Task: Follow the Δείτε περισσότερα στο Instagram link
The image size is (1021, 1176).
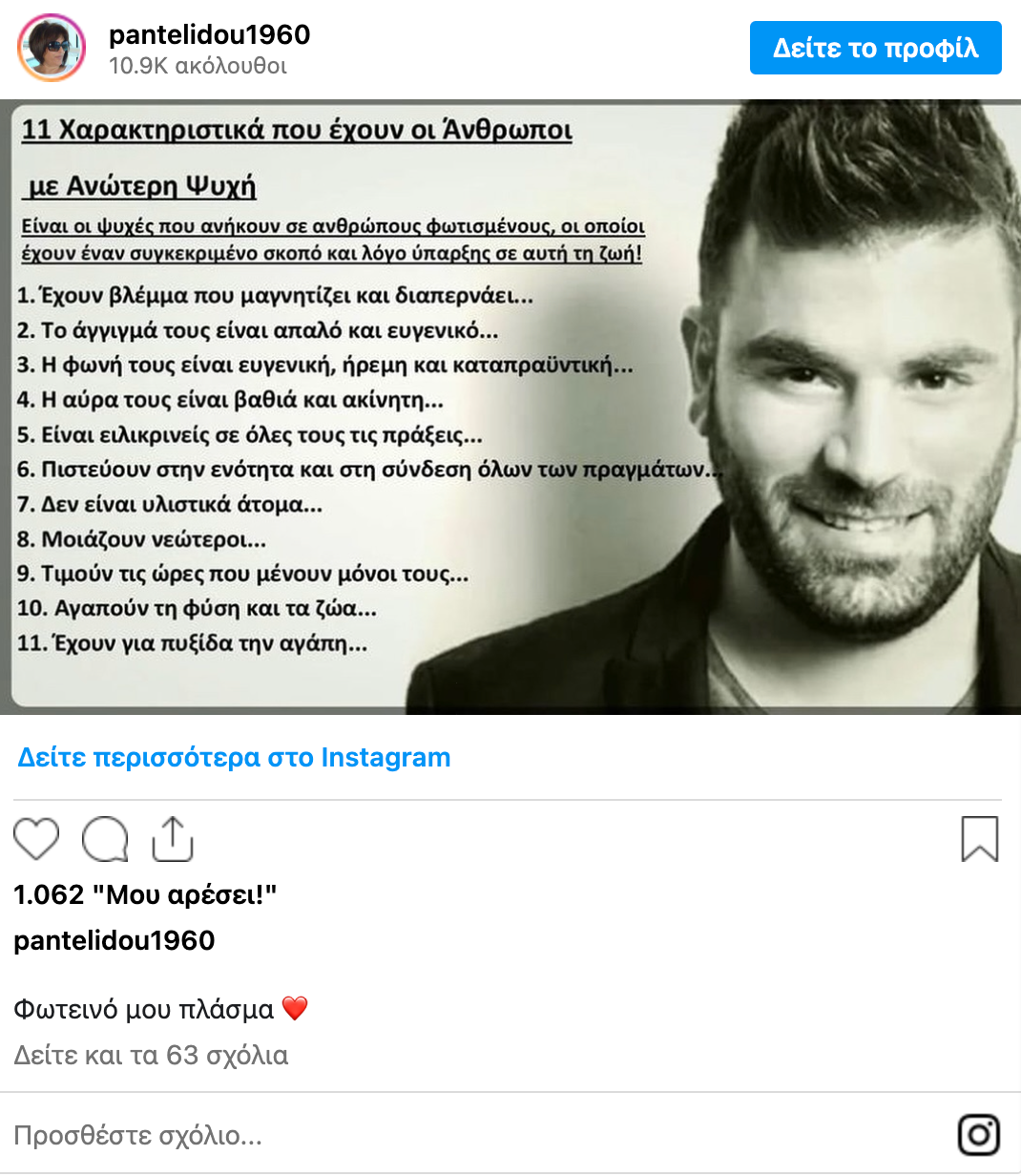Action: 234,757
